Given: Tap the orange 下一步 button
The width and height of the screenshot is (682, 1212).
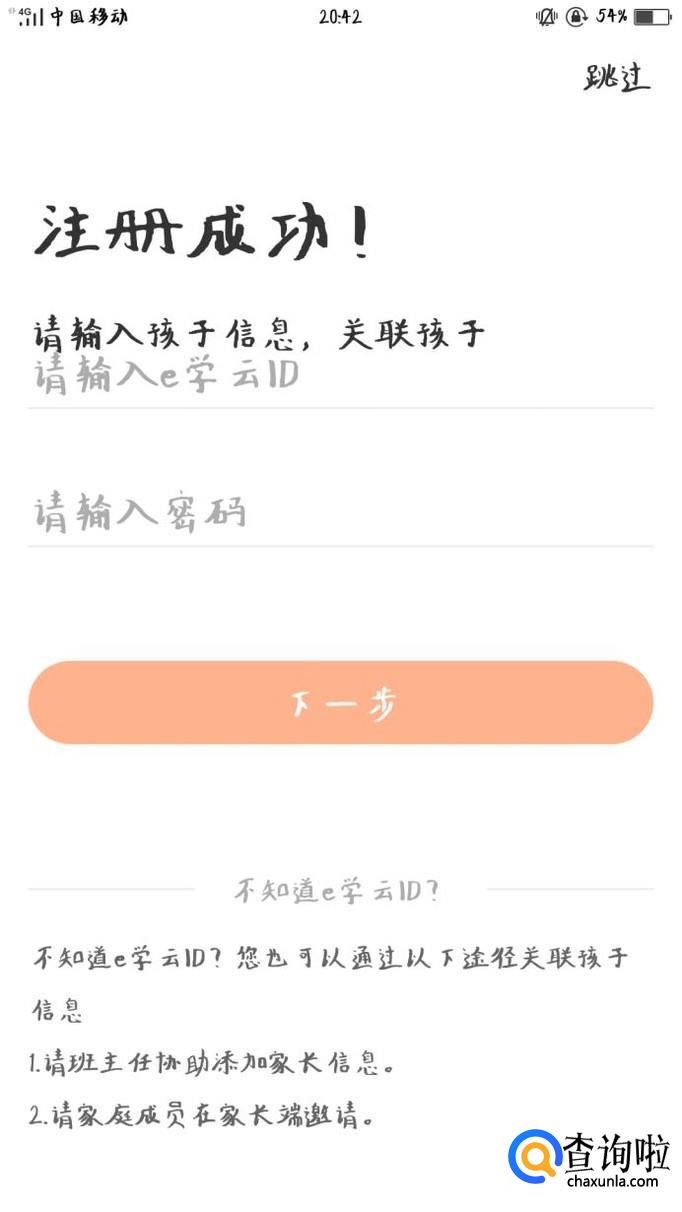Looking at the screenshot, I should pos(340,703).
